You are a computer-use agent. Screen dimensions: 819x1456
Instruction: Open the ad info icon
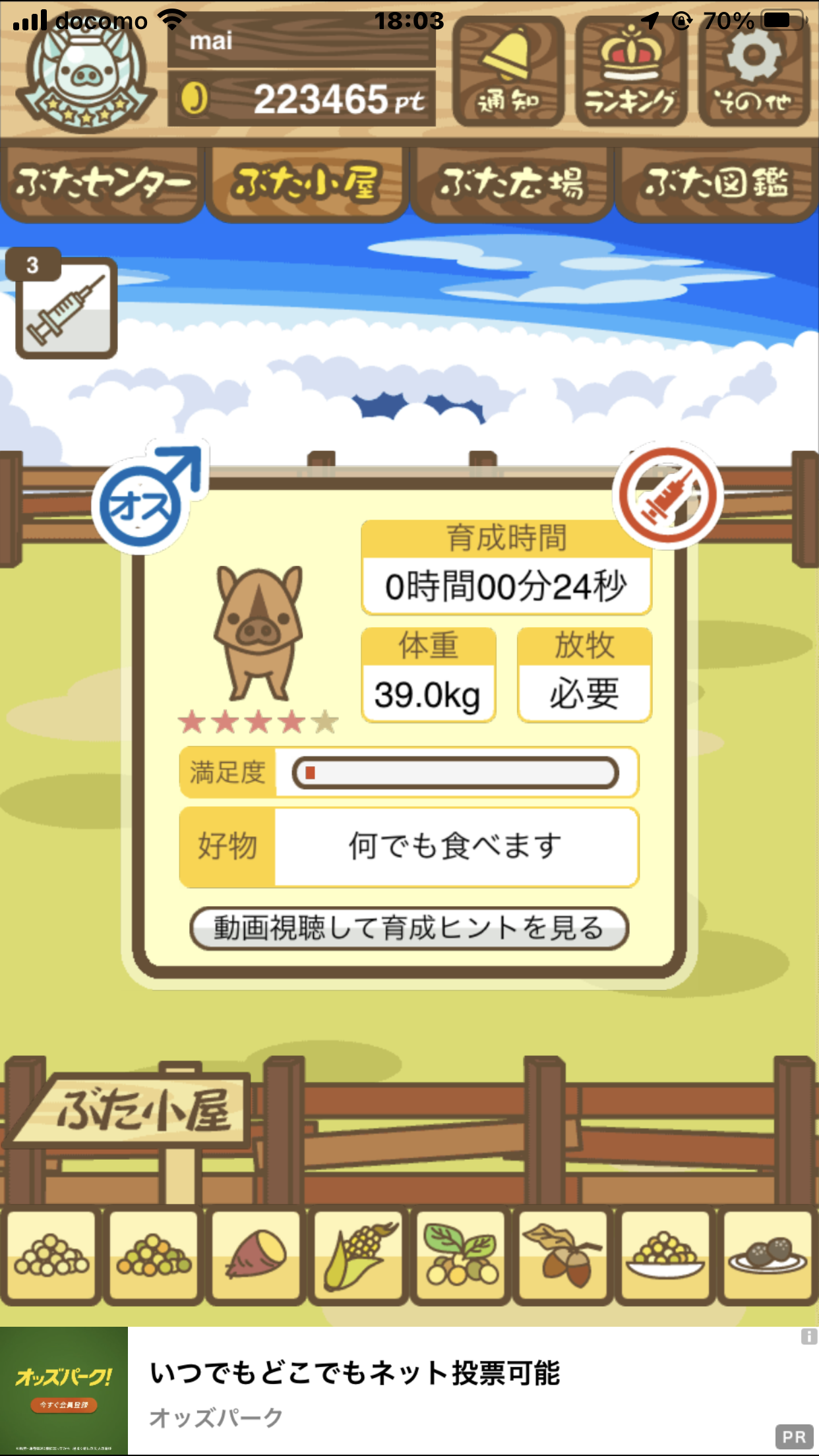[808, 1337]
